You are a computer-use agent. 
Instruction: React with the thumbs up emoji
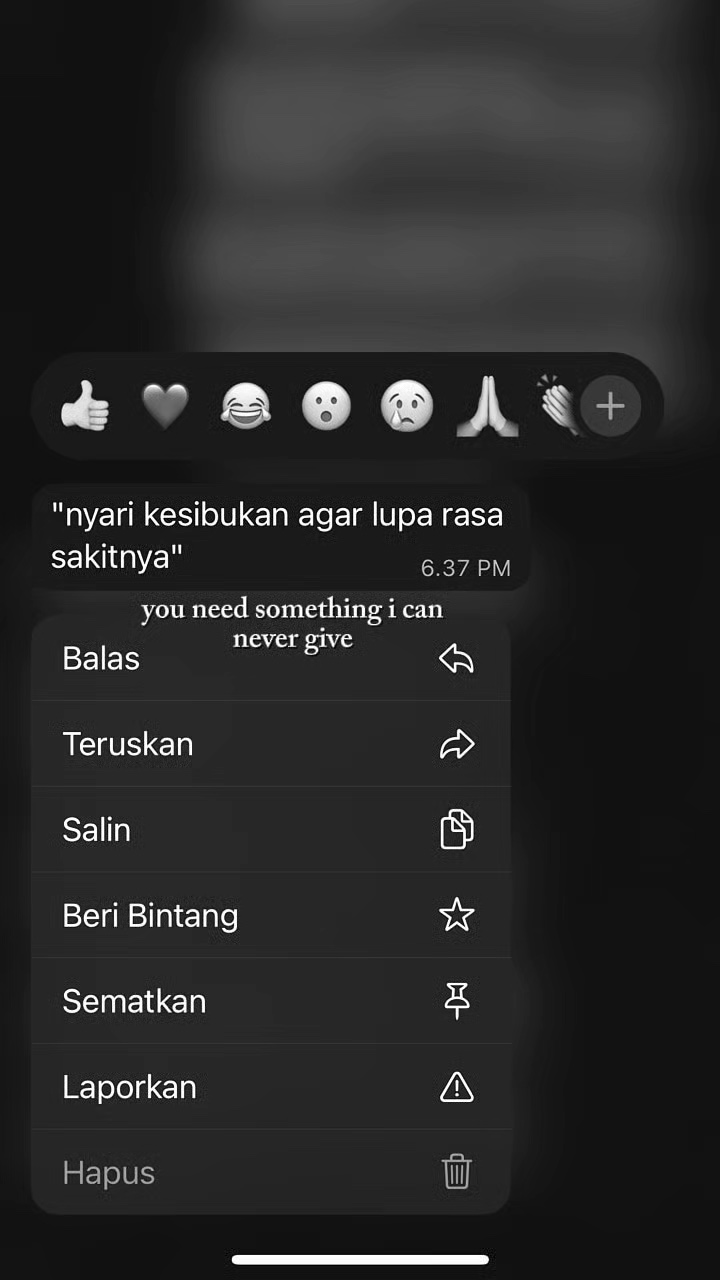(85, 406)
